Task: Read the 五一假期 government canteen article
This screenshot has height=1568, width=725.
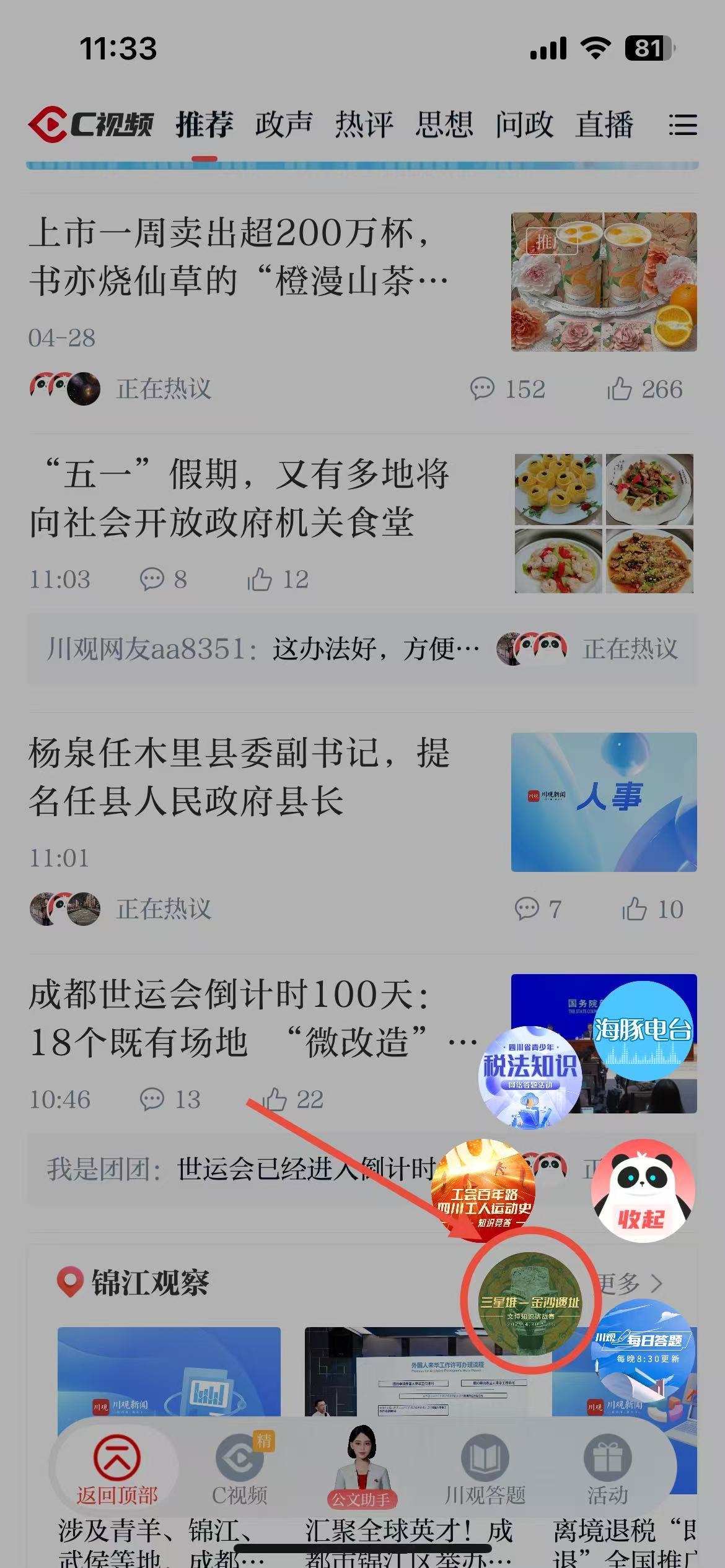Action: point(239,498)
